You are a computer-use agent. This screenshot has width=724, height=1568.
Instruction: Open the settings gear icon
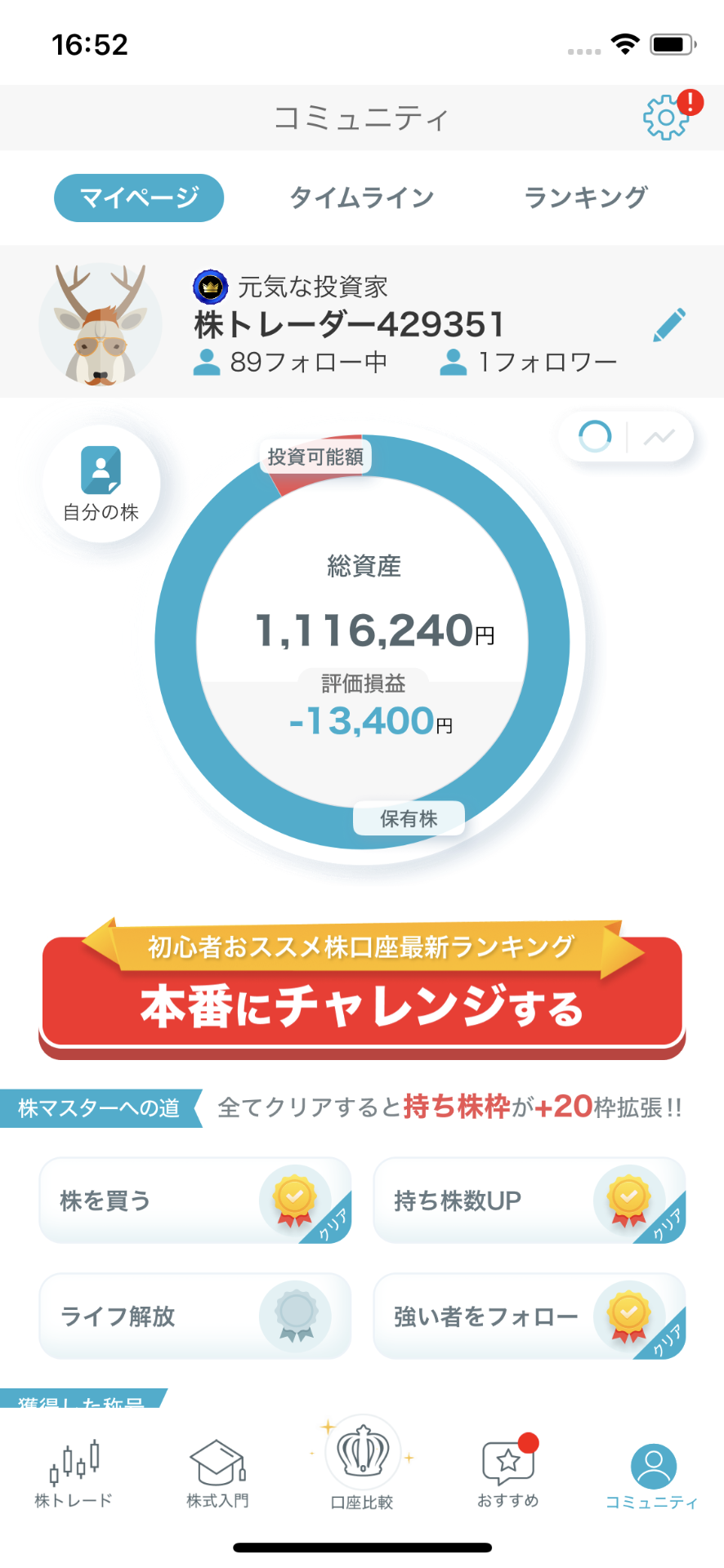coord(667,118)
